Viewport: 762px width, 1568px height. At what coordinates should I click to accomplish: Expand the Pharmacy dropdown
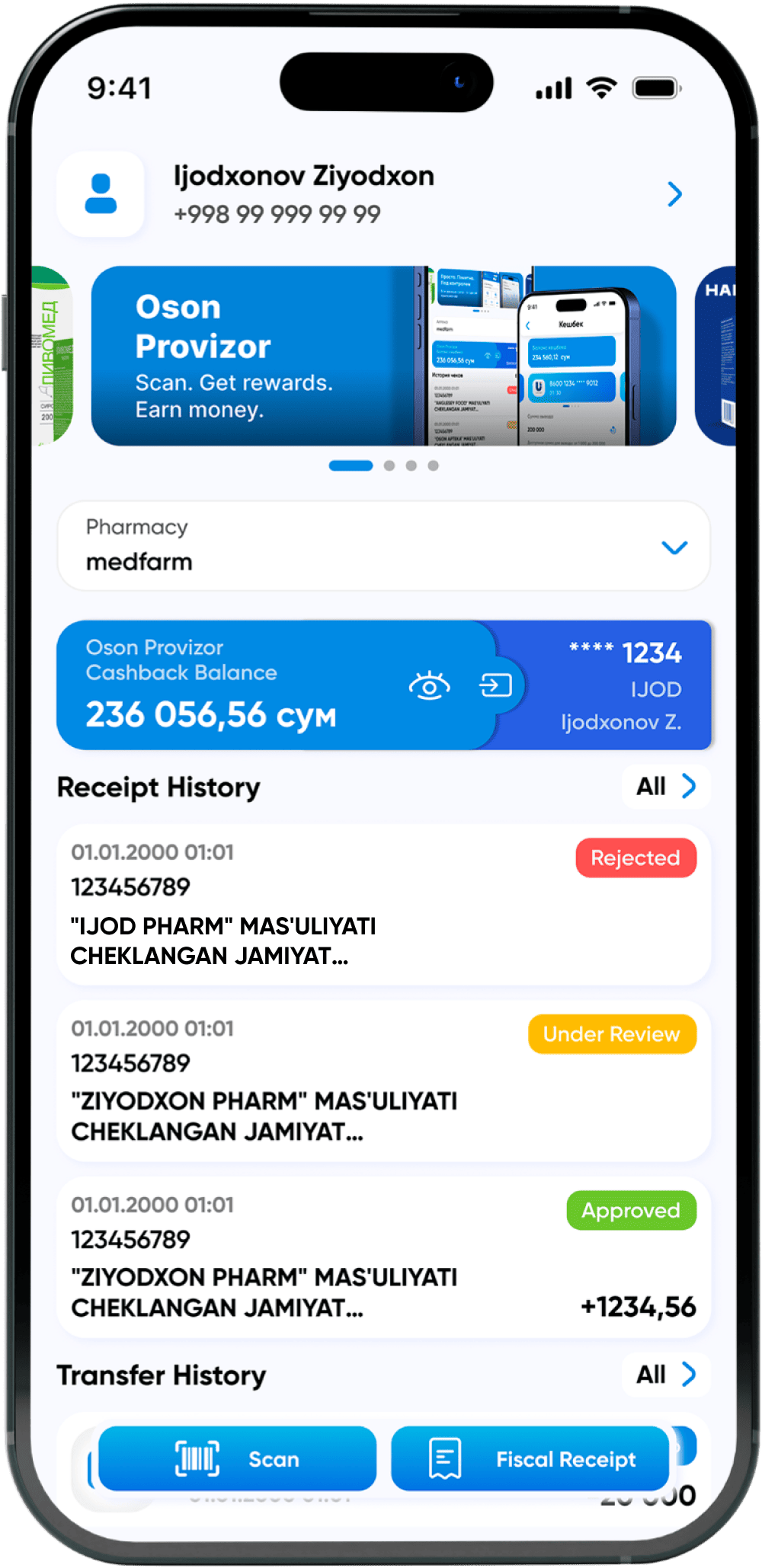point(674,547)
